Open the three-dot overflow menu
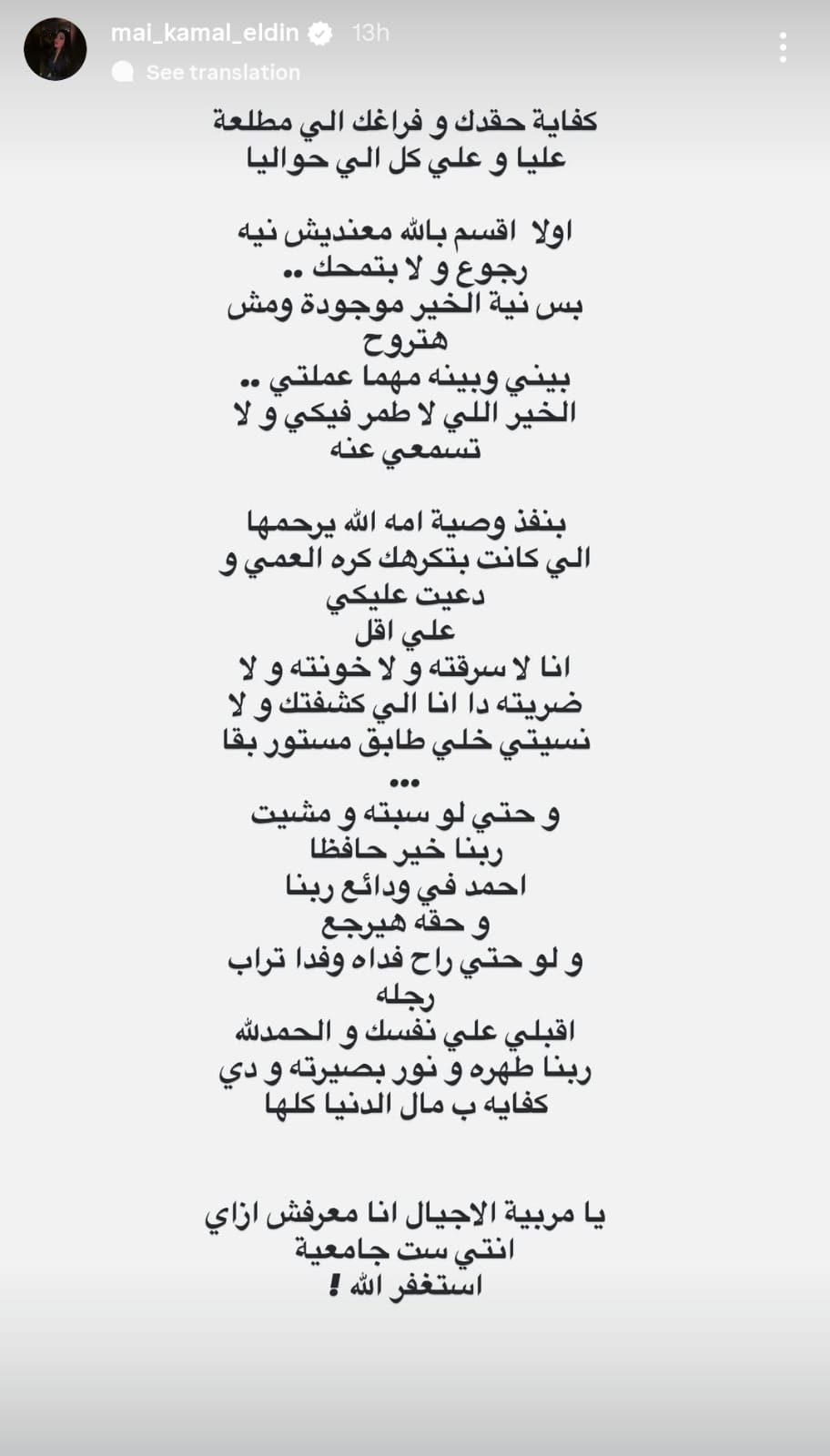This screenshot has height=1456, width=830. 783,48
